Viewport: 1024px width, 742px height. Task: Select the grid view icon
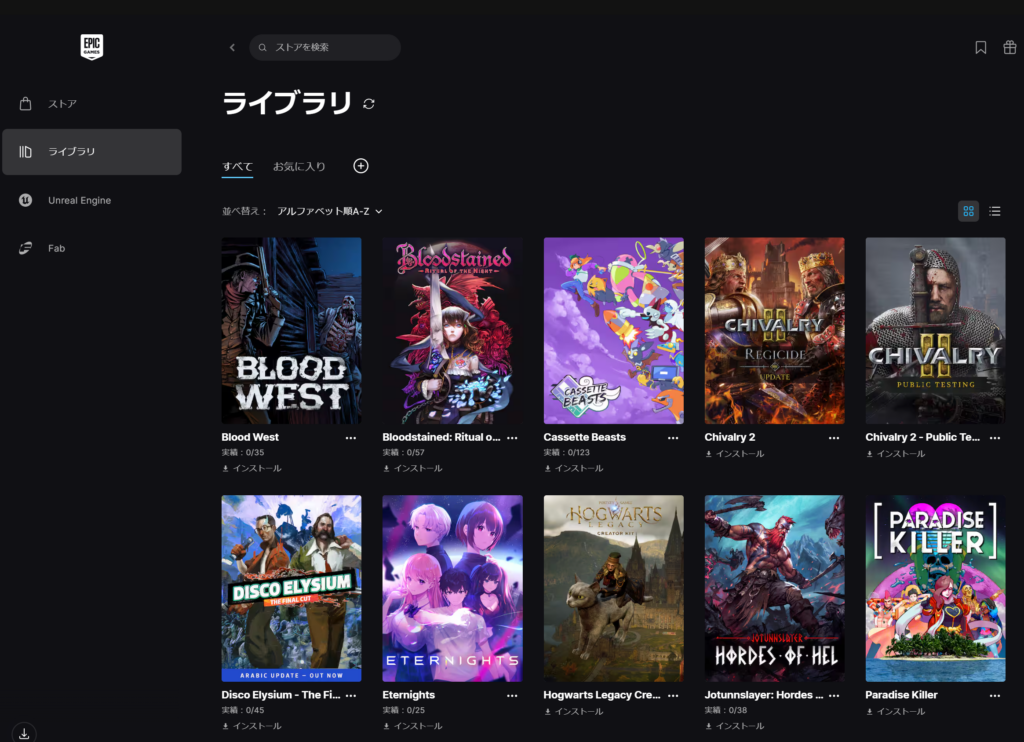coord(968,211)
